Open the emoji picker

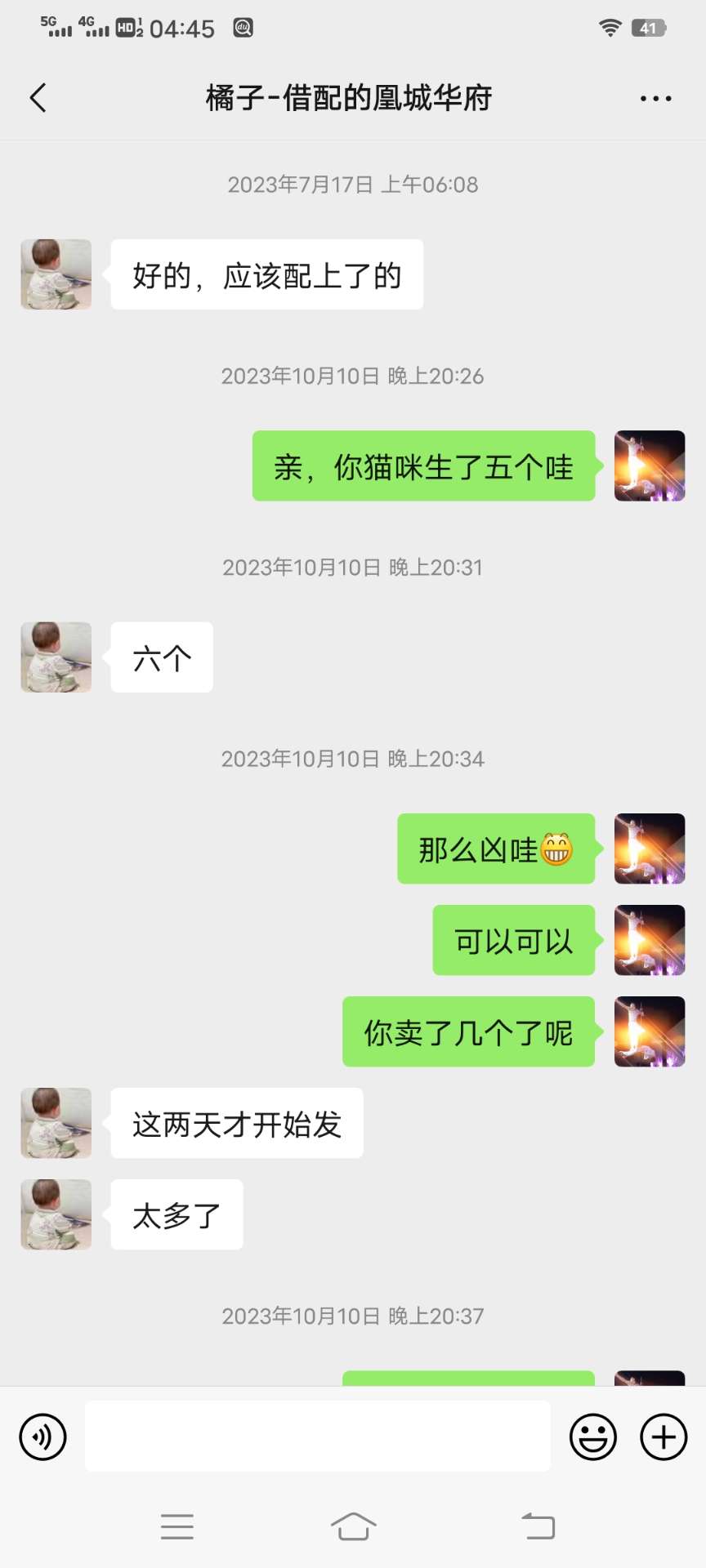click(x=593, y=1437)
